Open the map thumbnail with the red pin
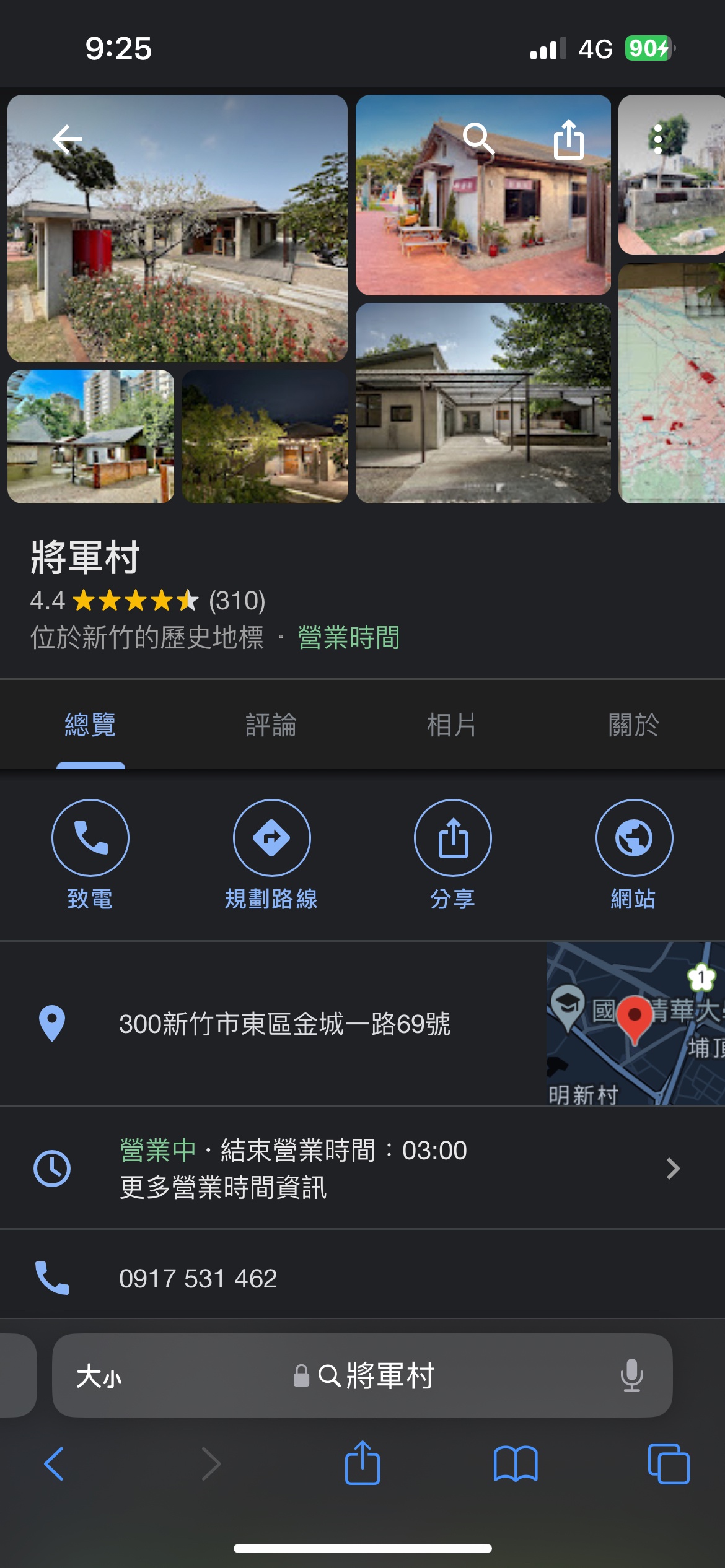Screen dimensions: 725x1568 tap(635, 1024)
